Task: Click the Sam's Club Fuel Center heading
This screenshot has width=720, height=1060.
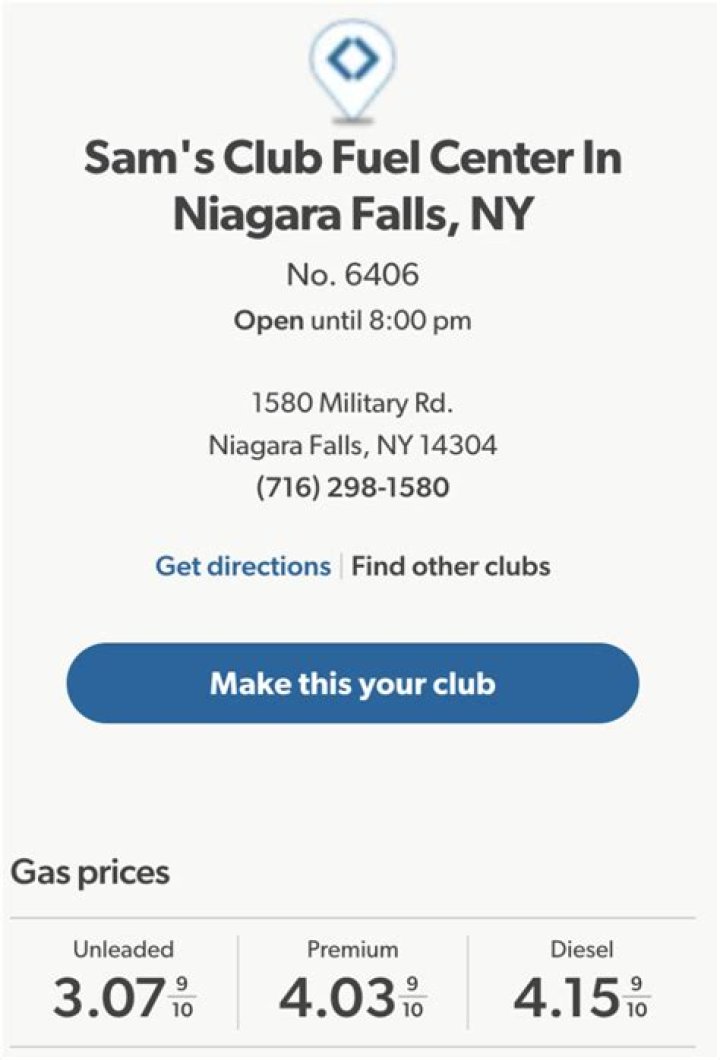Action: pos(357,183)
